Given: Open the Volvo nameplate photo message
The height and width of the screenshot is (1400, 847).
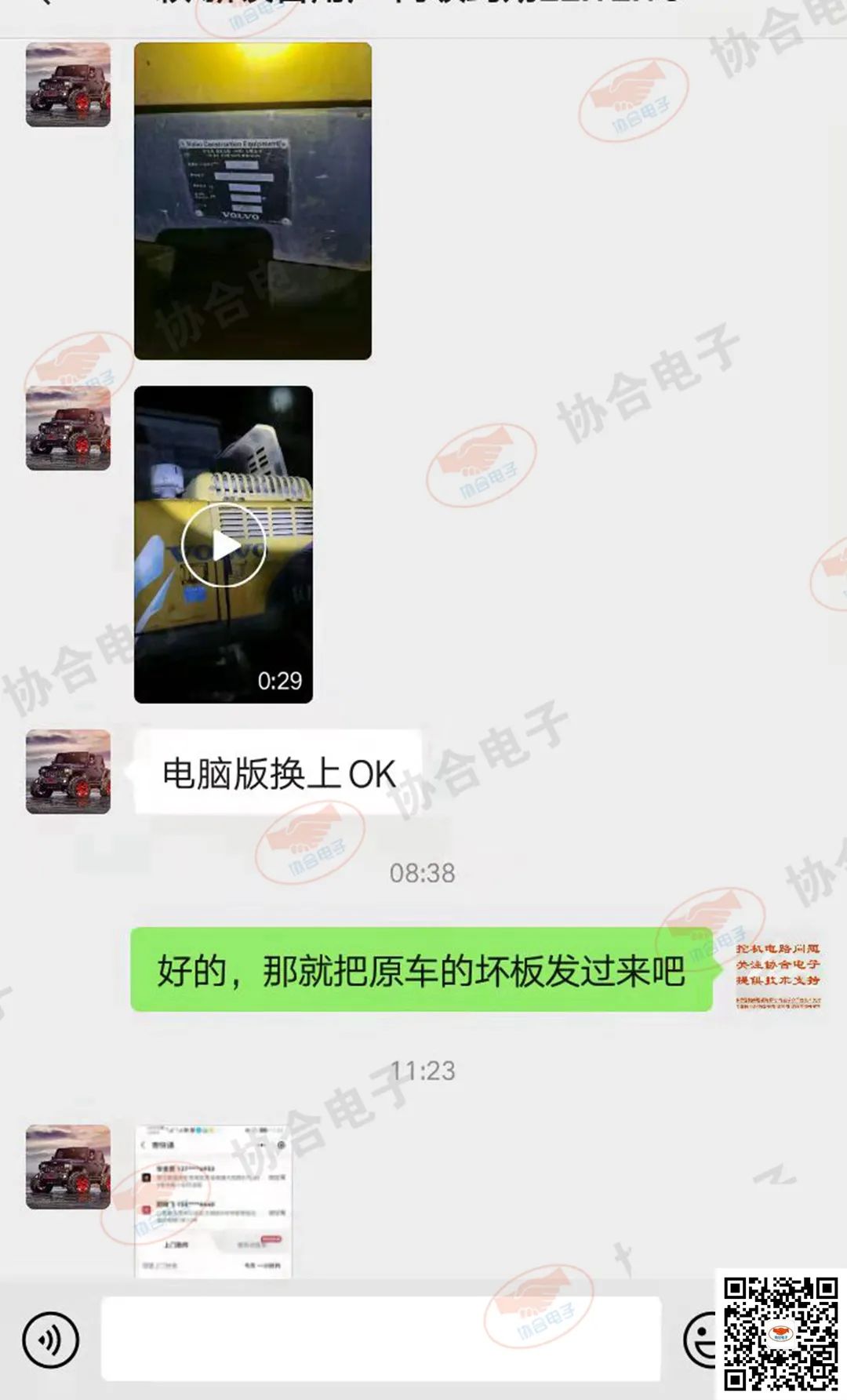Looking at the screenshot, I should click(x=253, y=201).
